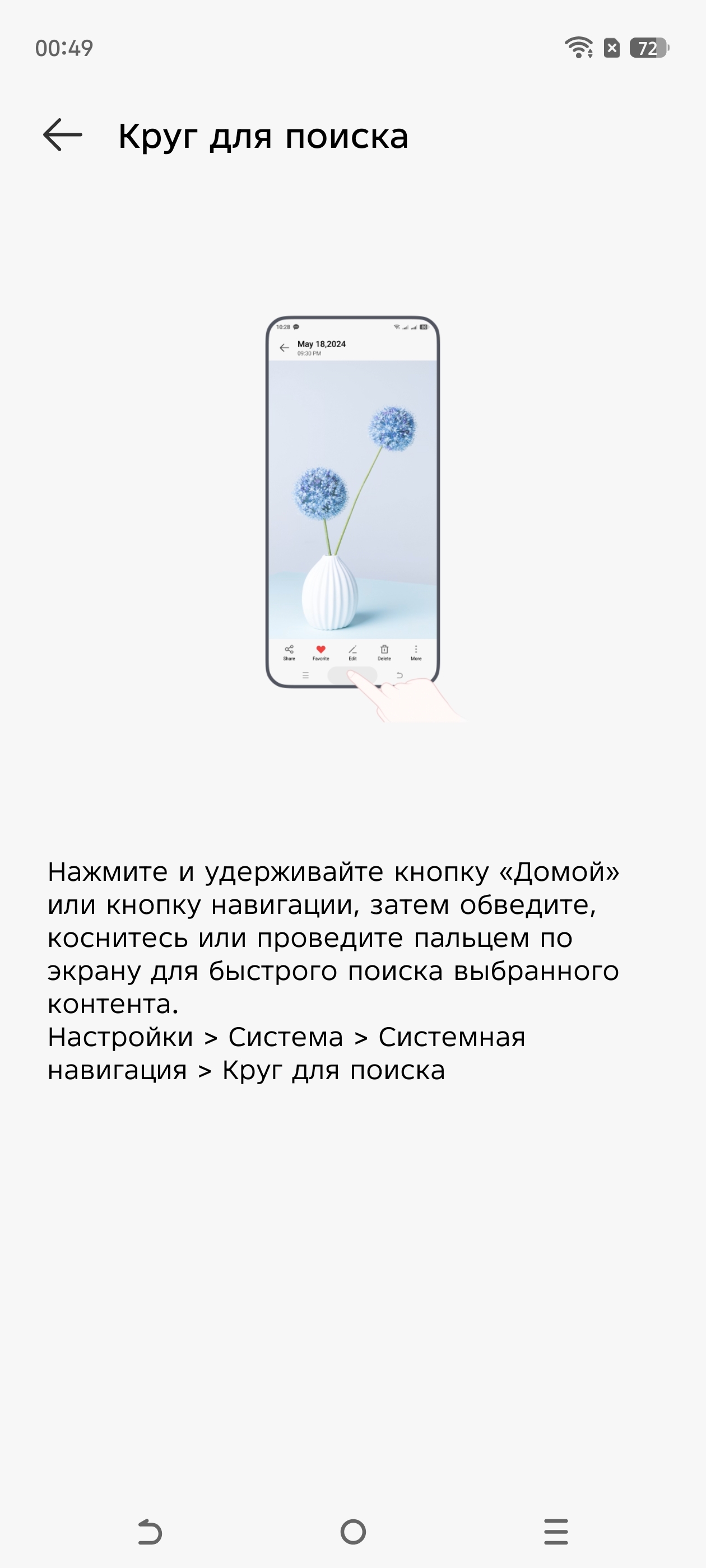
Task: Tap the system back button
Action: pos(150,1532)
